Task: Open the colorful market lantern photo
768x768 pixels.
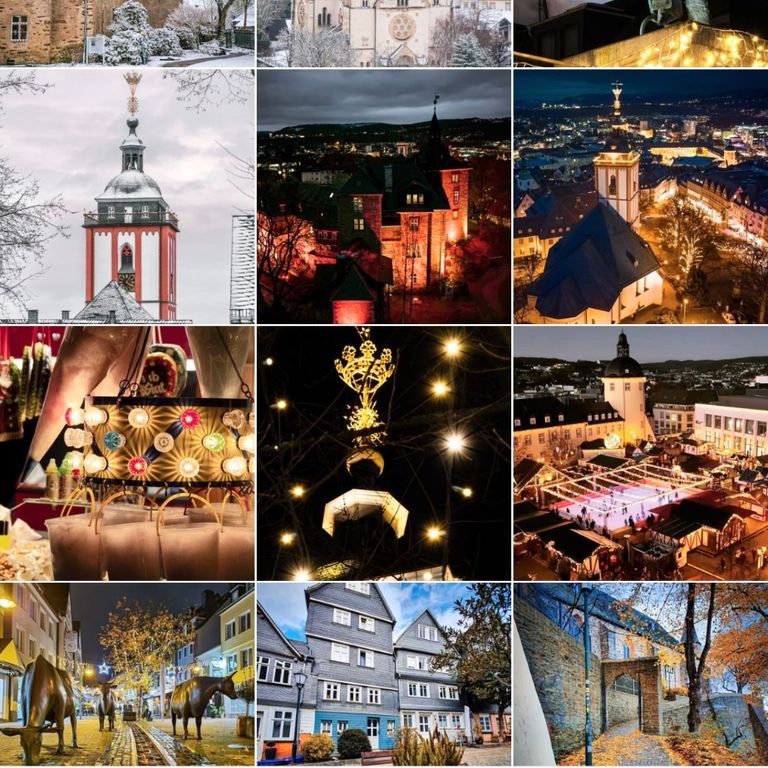Action: pos(127,453)
